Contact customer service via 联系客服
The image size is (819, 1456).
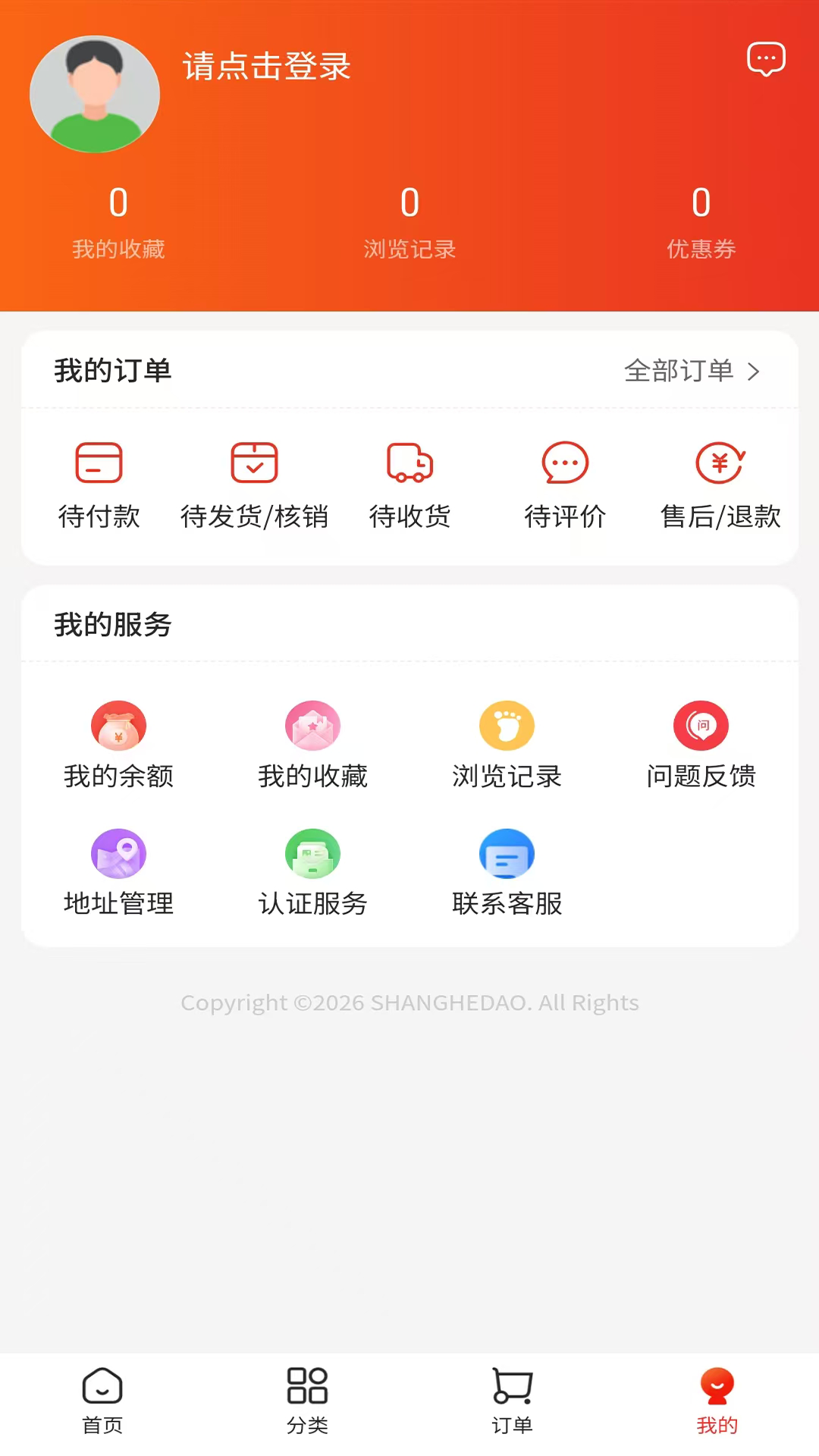pyautogui.click(x=507, y=872)
